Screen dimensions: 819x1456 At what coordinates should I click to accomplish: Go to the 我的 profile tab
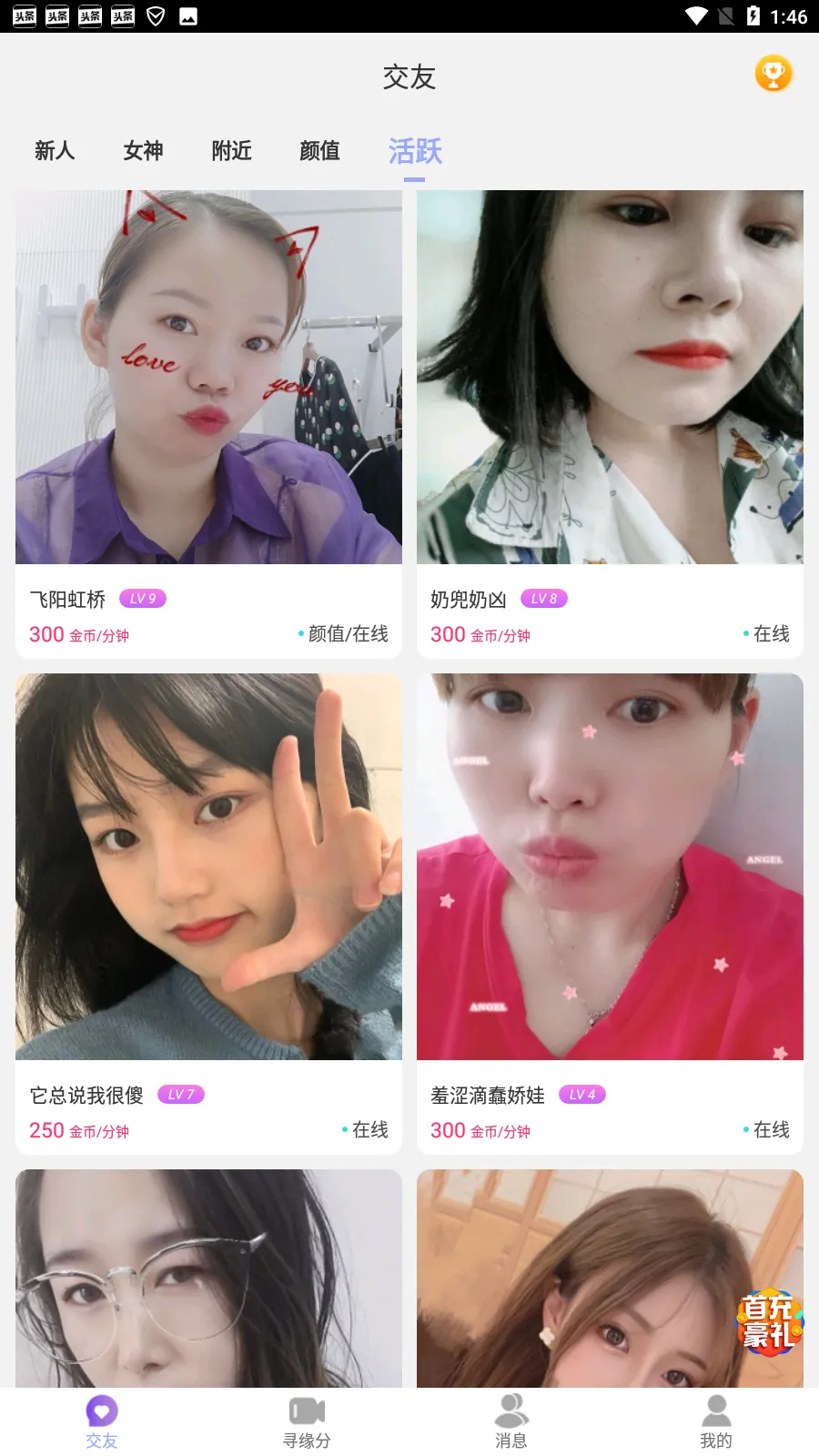tap(716, 1421)
